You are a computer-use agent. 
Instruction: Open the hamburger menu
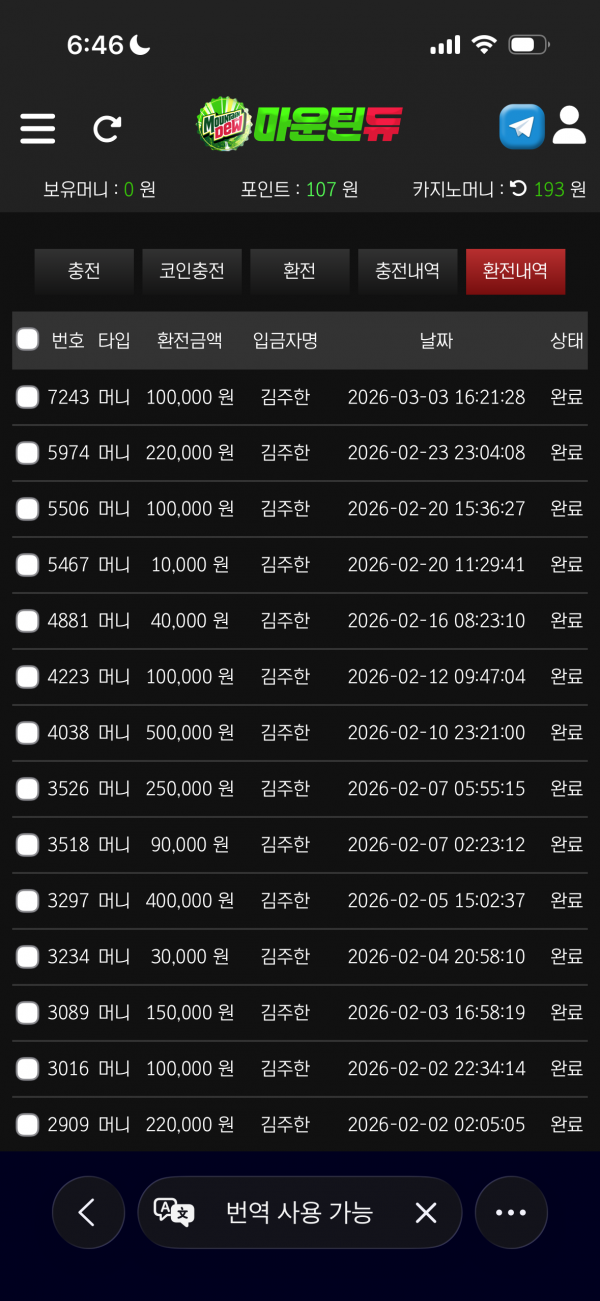tap(38, 128)
